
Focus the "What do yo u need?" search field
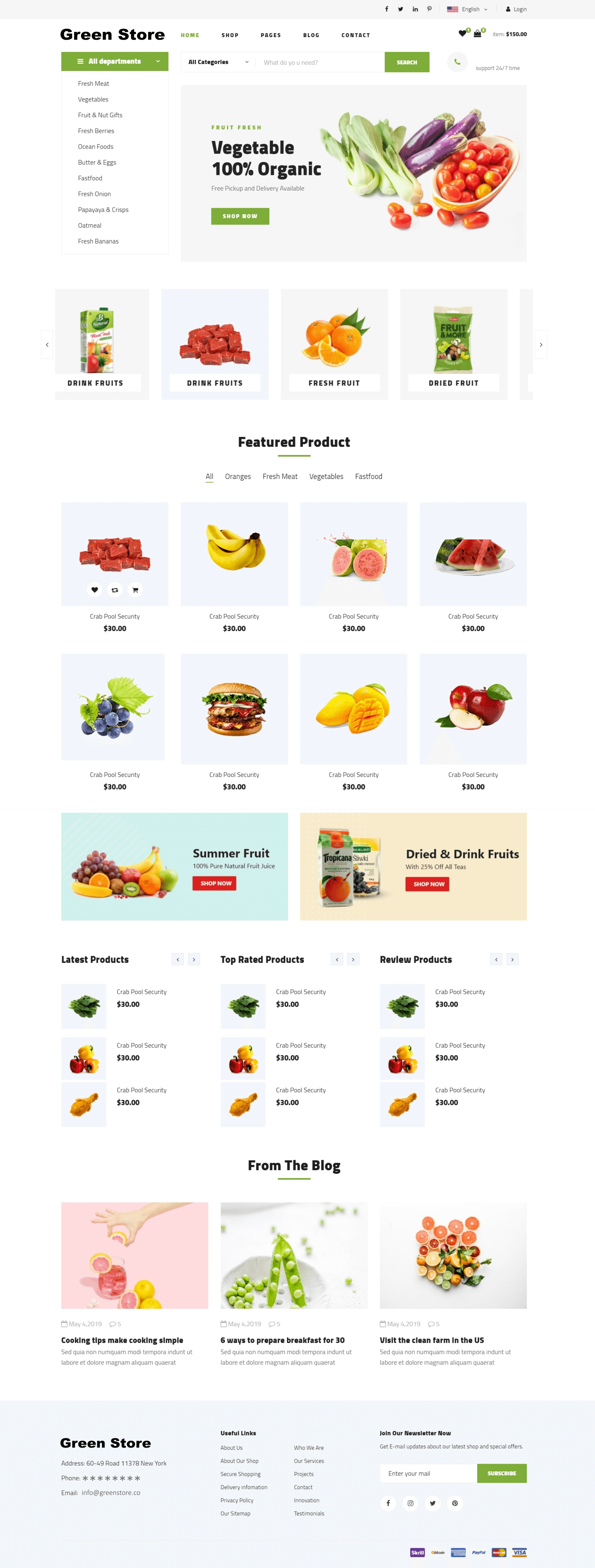(320, 62)
